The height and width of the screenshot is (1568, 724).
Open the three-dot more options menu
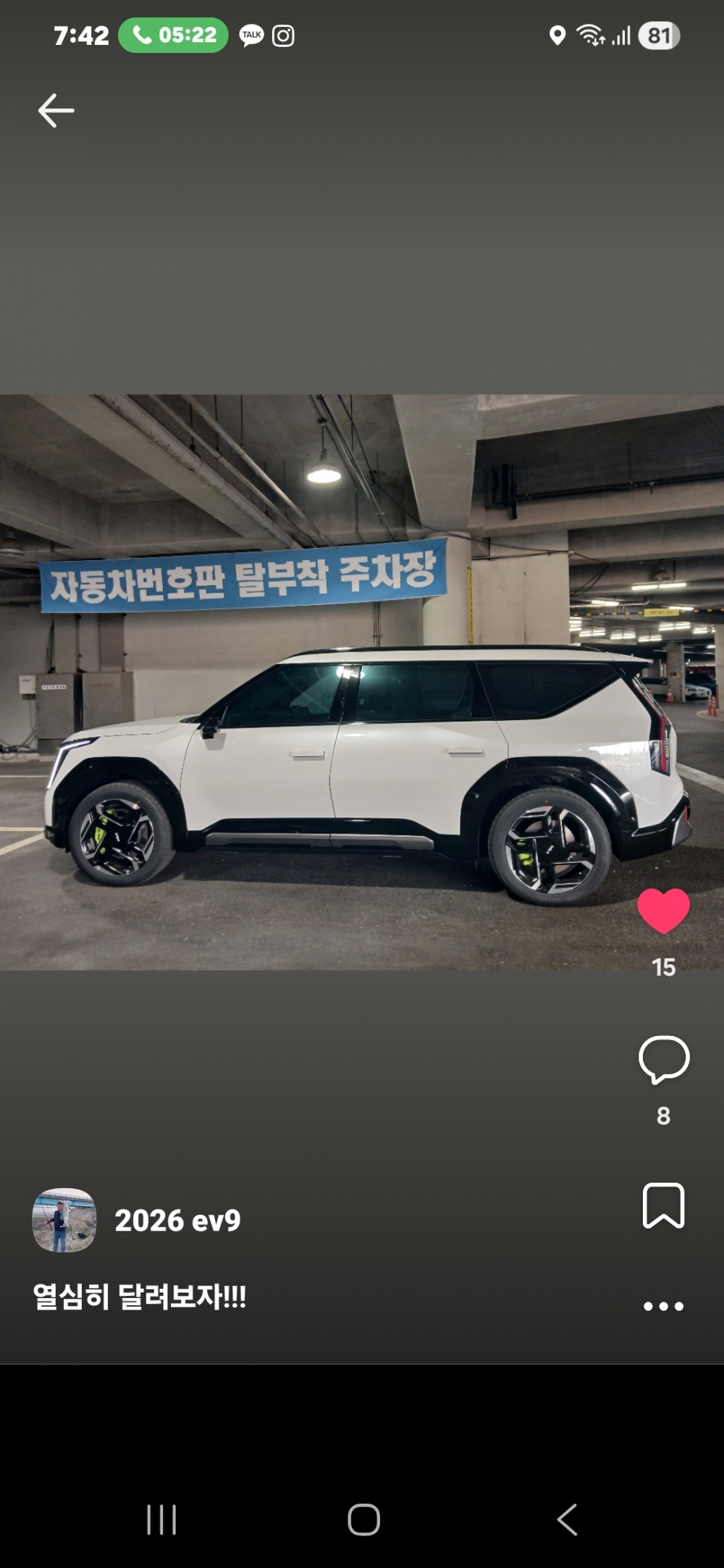(x=663, y=1307)
